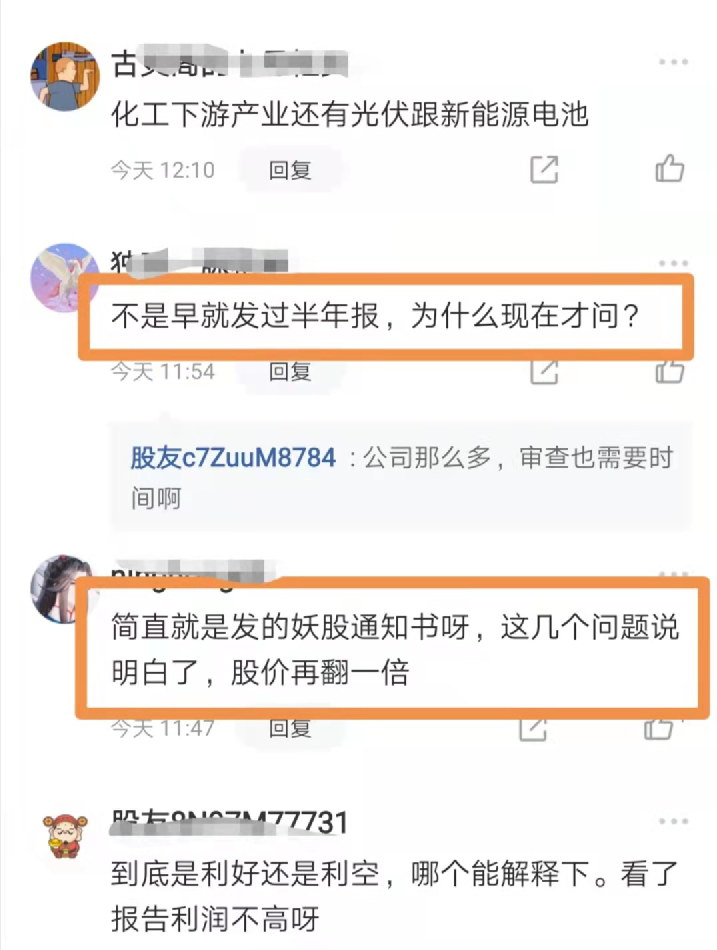
Task: Reply to the 今天 11:47 comment
Action: 290,728
